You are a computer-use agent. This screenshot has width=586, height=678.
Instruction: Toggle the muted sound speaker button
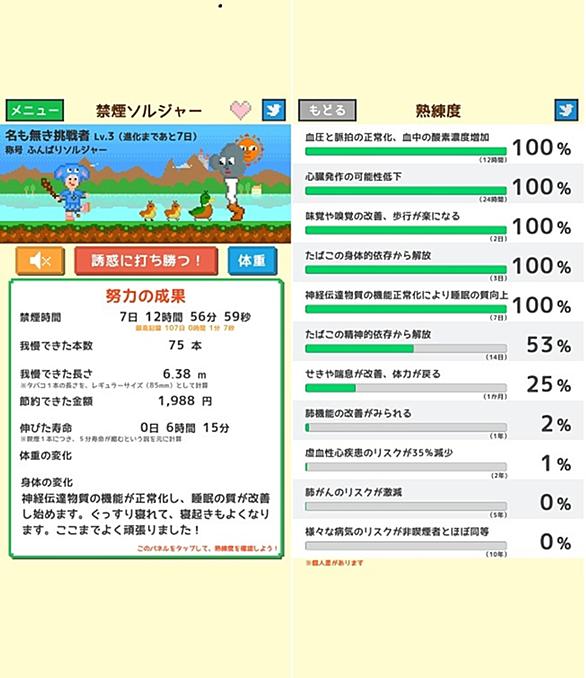[40, 261]
